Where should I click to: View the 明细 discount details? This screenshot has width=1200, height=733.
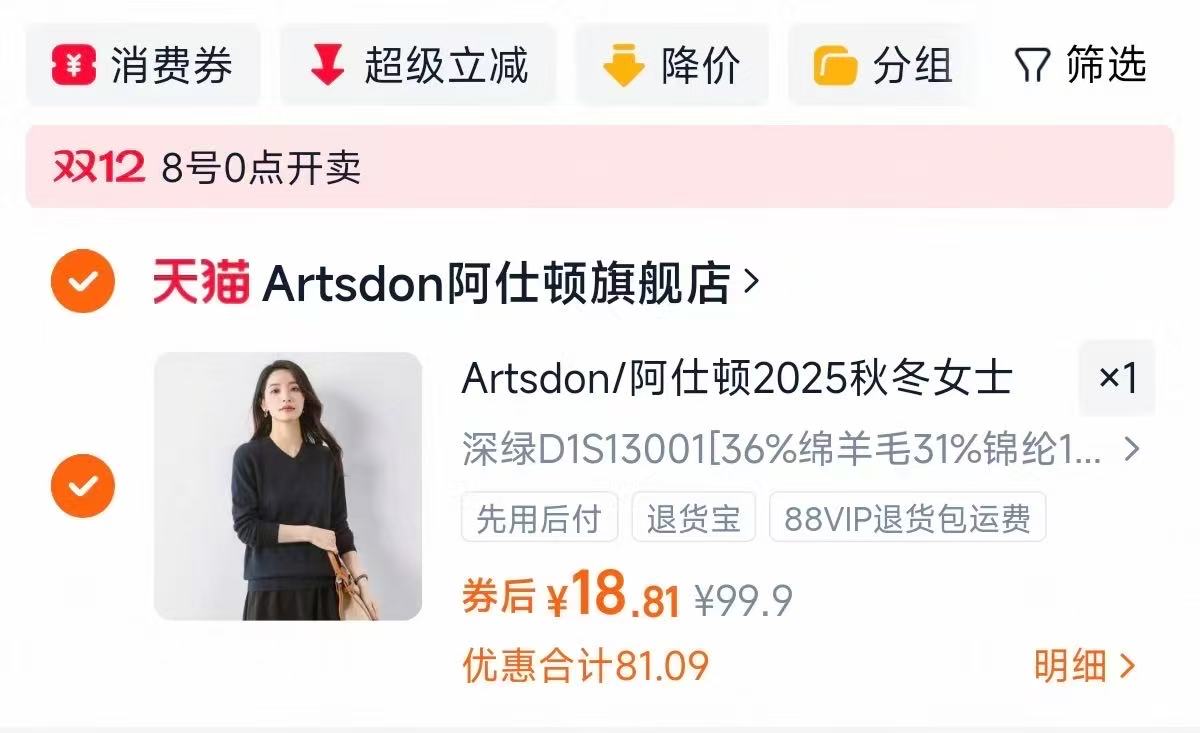pyautogui.click(x=1085, y=666)
